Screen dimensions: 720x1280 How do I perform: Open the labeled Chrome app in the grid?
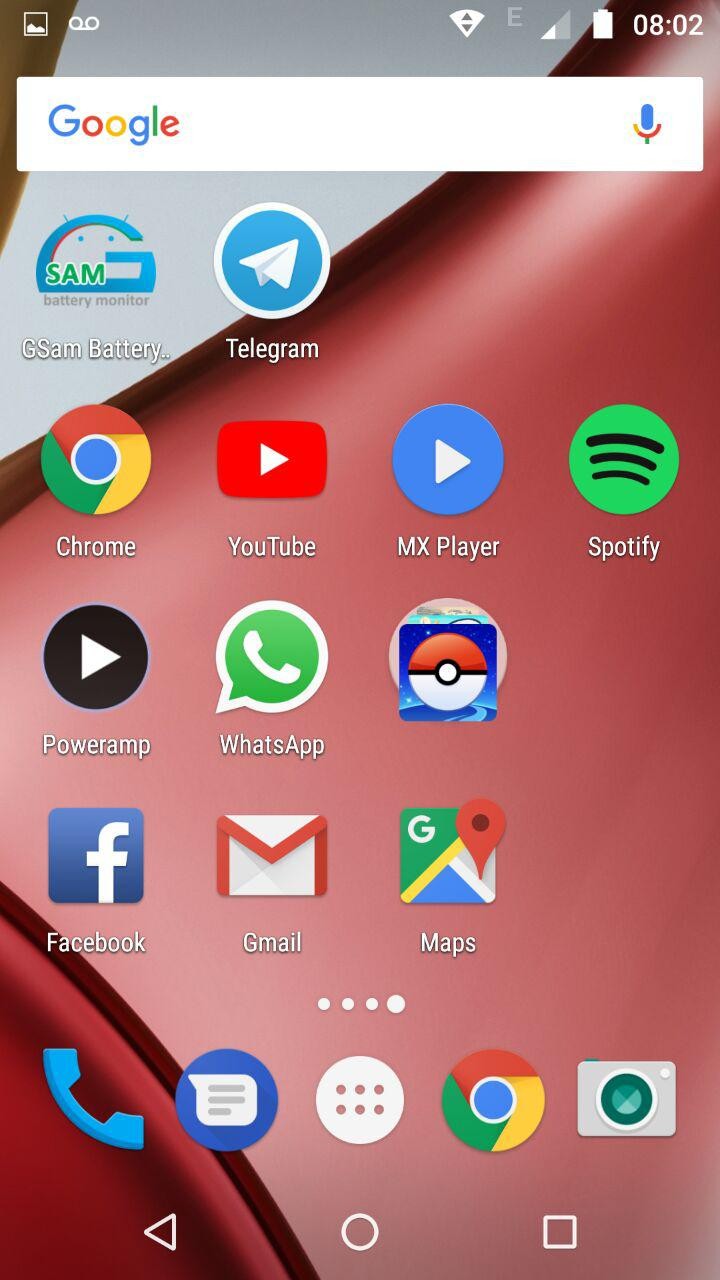click(x=96, y=460)
